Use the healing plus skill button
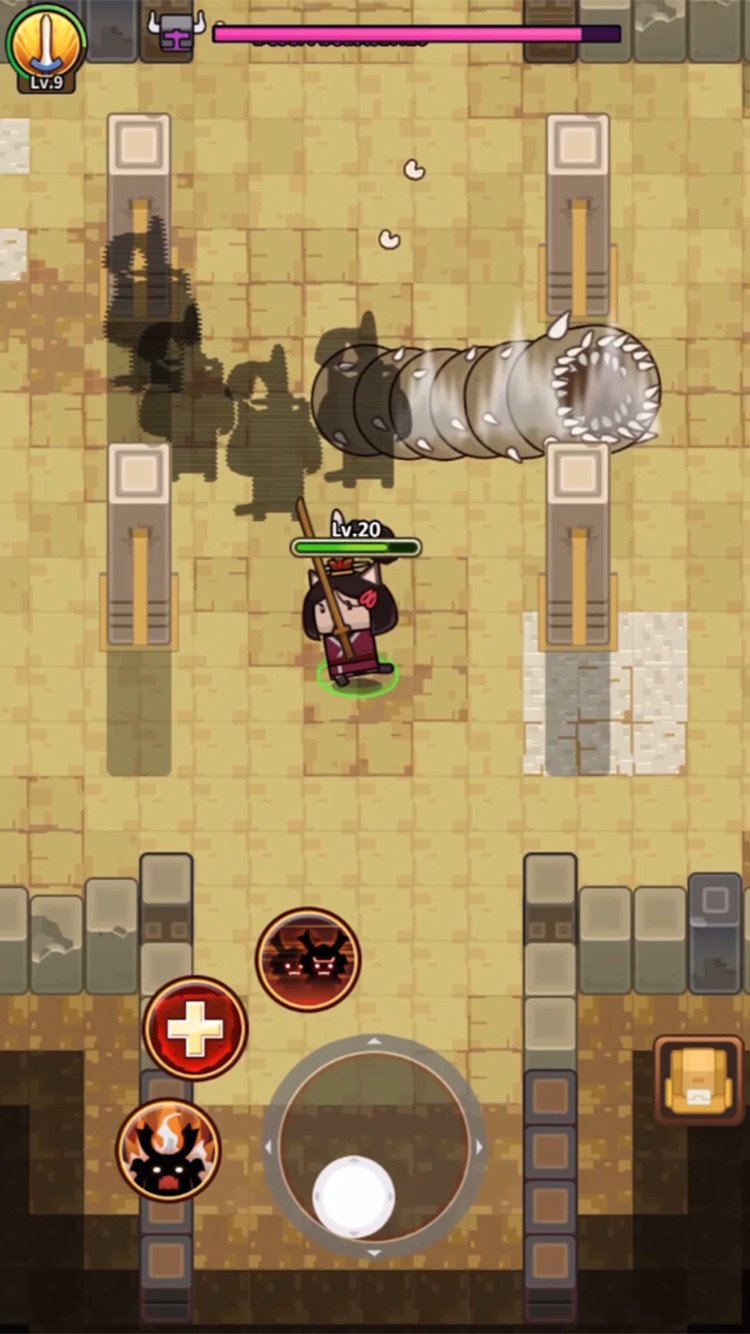 coord(195,1028)
